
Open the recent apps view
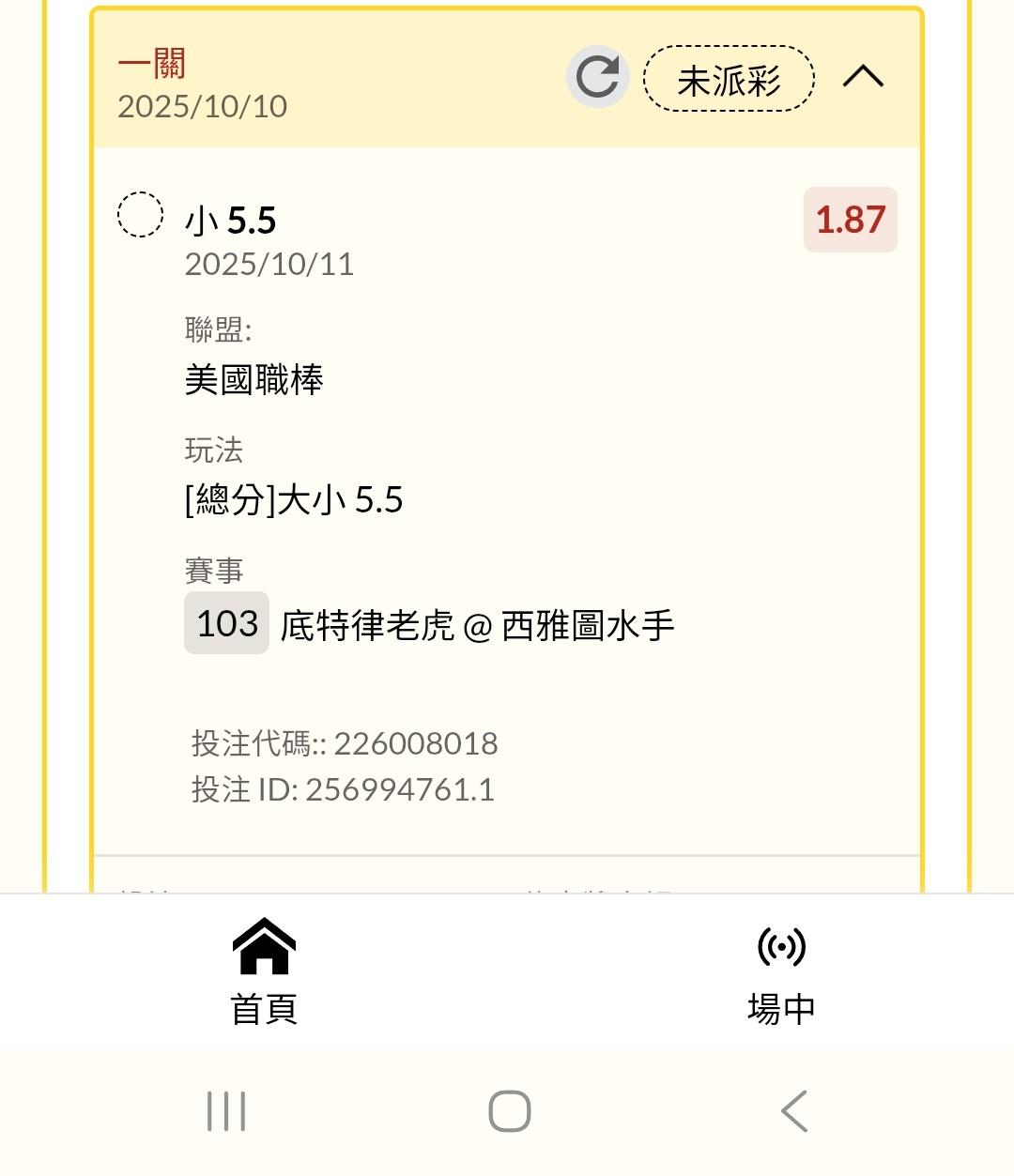tap(226, 1111)
